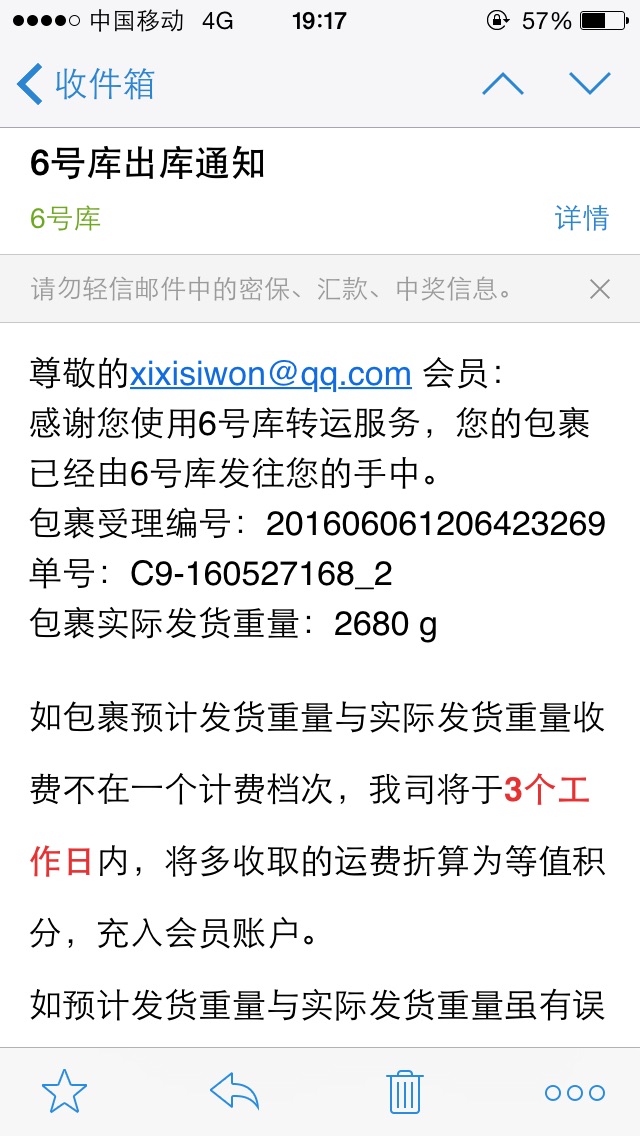640x1136 pixels.
Task: Jump to the next email with down arrow
Action: [x=590, y=84]
